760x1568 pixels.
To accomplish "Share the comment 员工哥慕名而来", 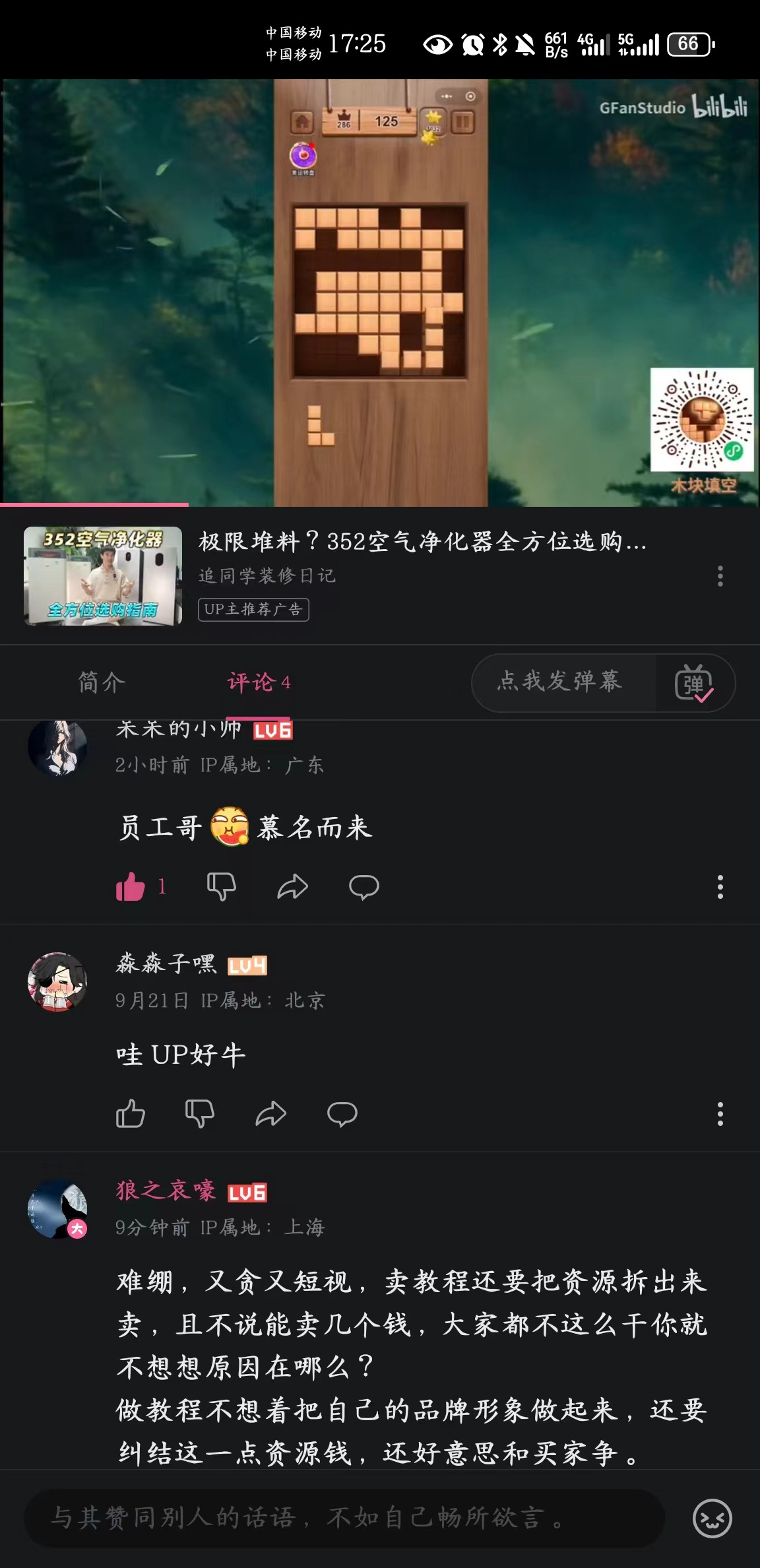I will (292, 886).
